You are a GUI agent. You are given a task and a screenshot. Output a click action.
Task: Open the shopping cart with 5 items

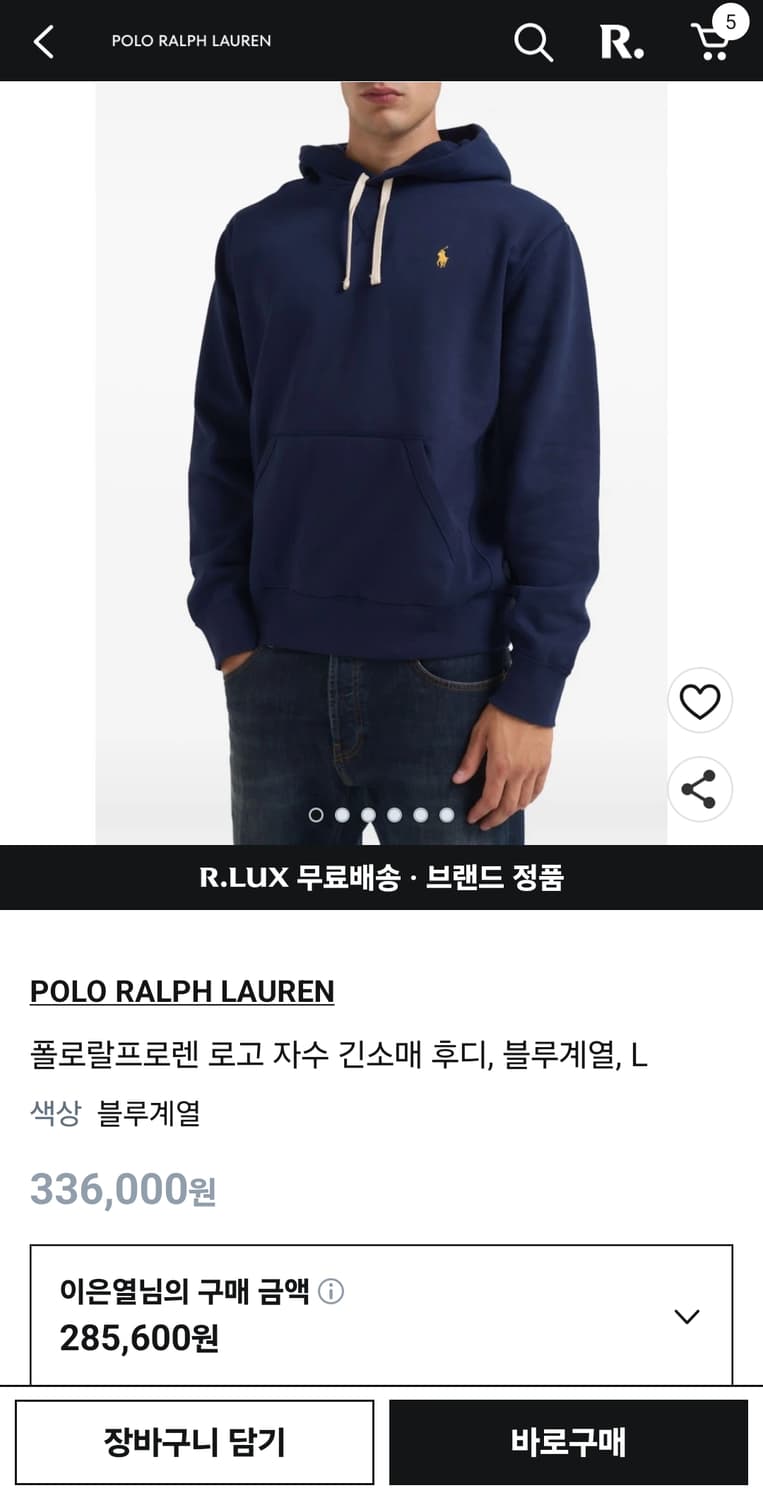710,45
